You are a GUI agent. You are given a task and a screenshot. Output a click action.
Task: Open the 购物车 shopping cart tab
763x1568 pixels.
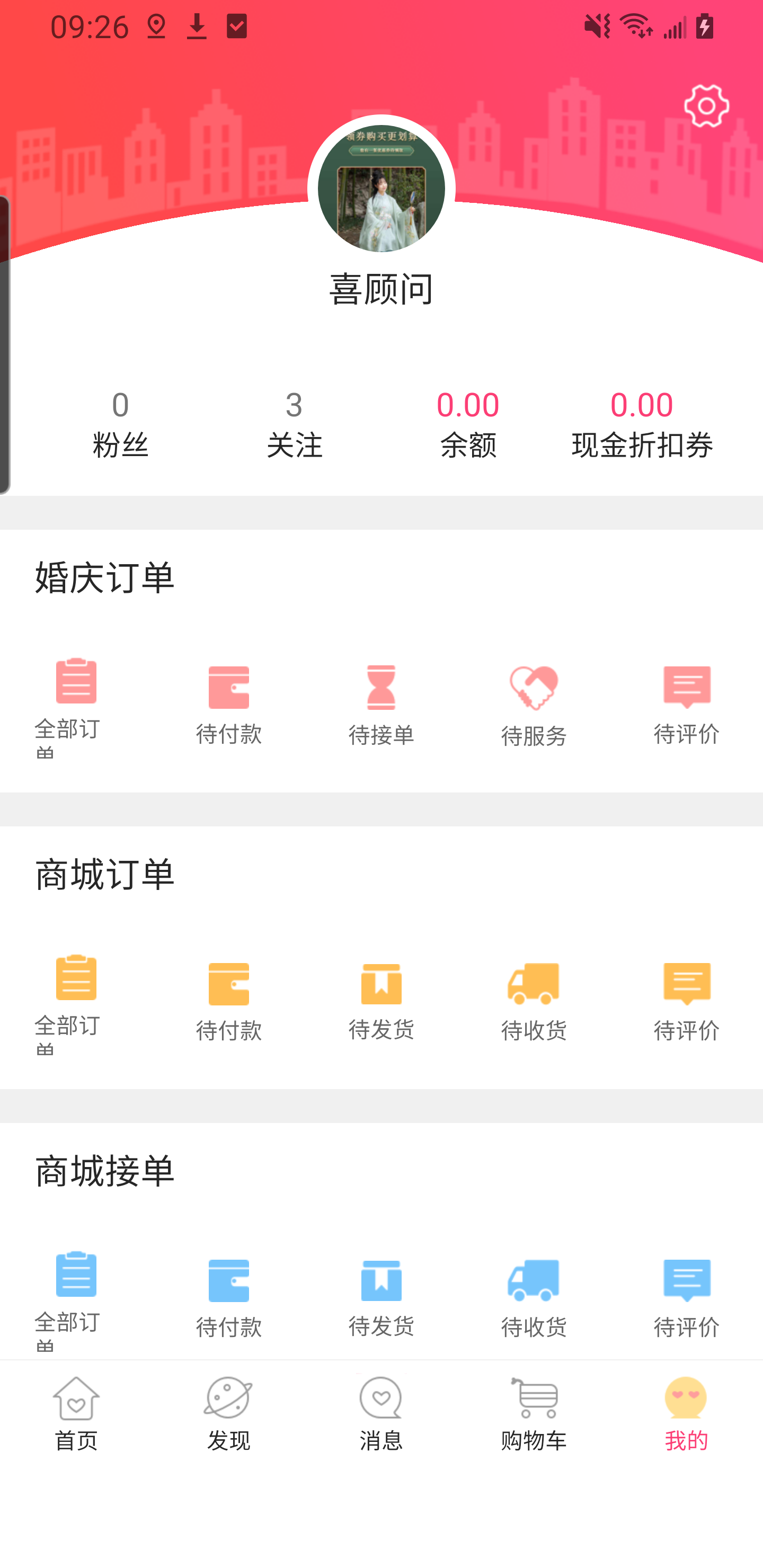click(534, 1418)
